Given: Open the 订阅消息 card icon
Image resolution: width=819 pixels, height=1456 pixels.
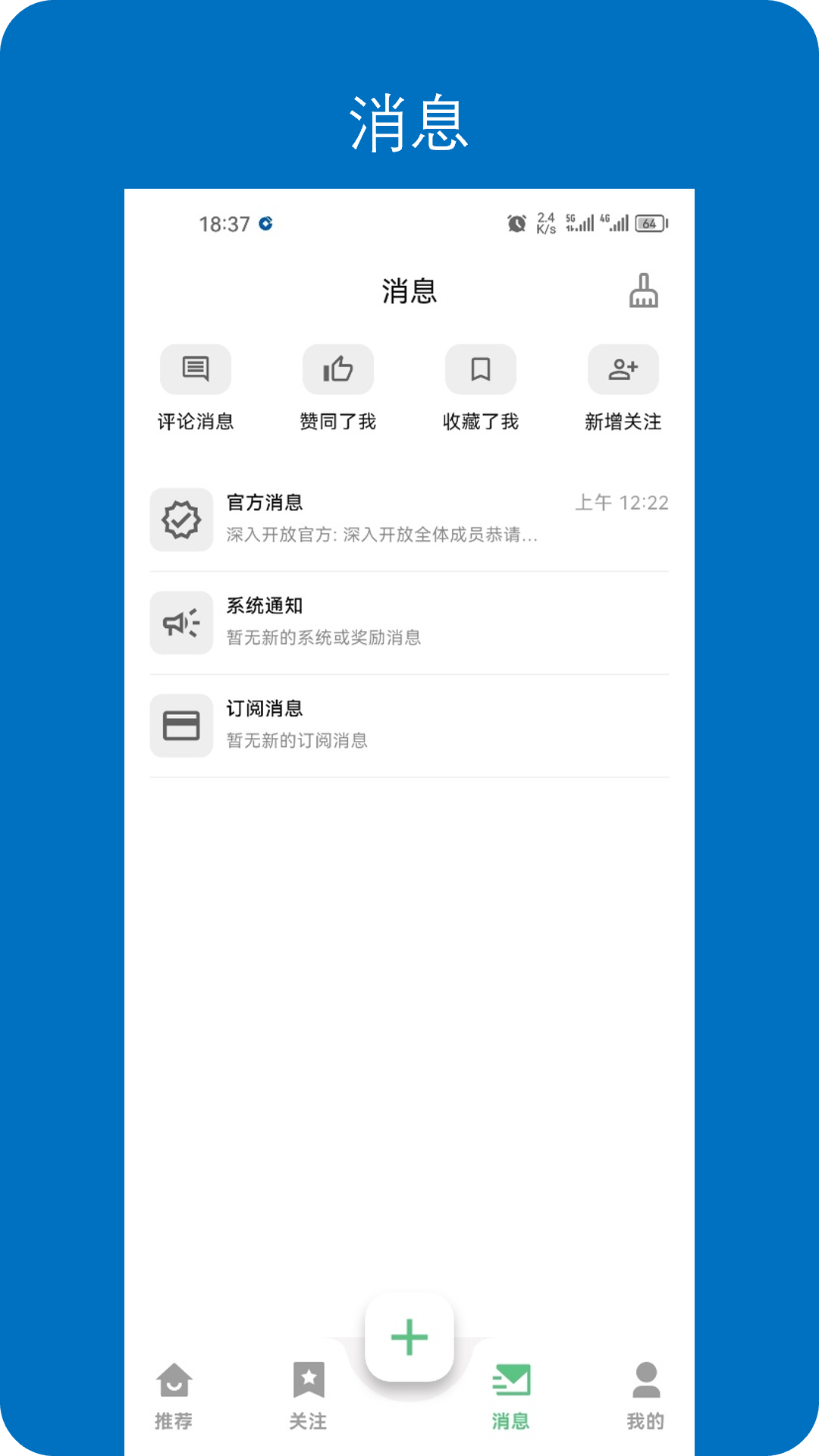Looking at the screenshot, I should 181,725.
